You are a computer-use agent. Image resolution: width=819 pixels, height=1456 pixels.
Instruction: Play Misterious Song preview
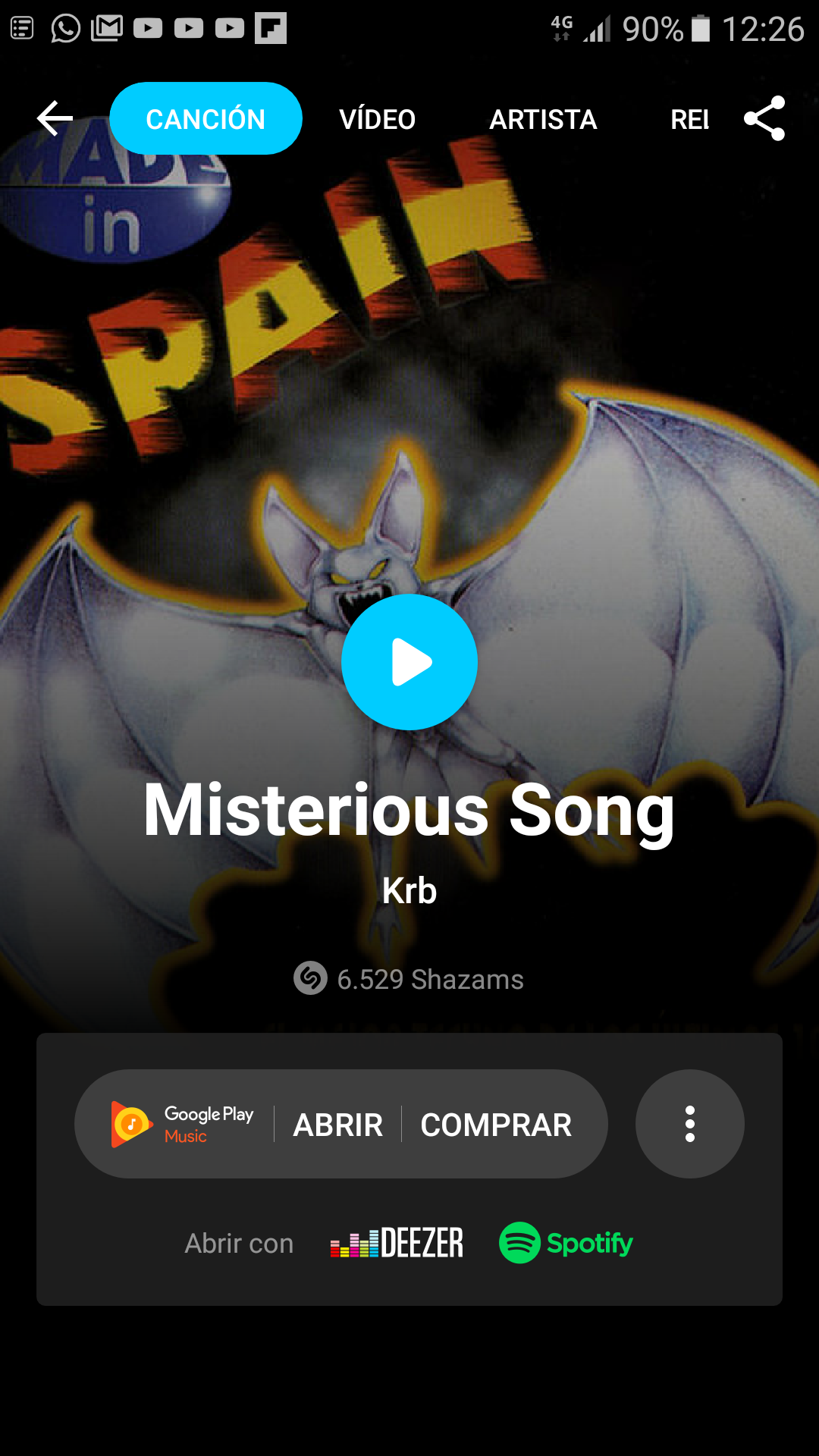[x=409, y=662]
